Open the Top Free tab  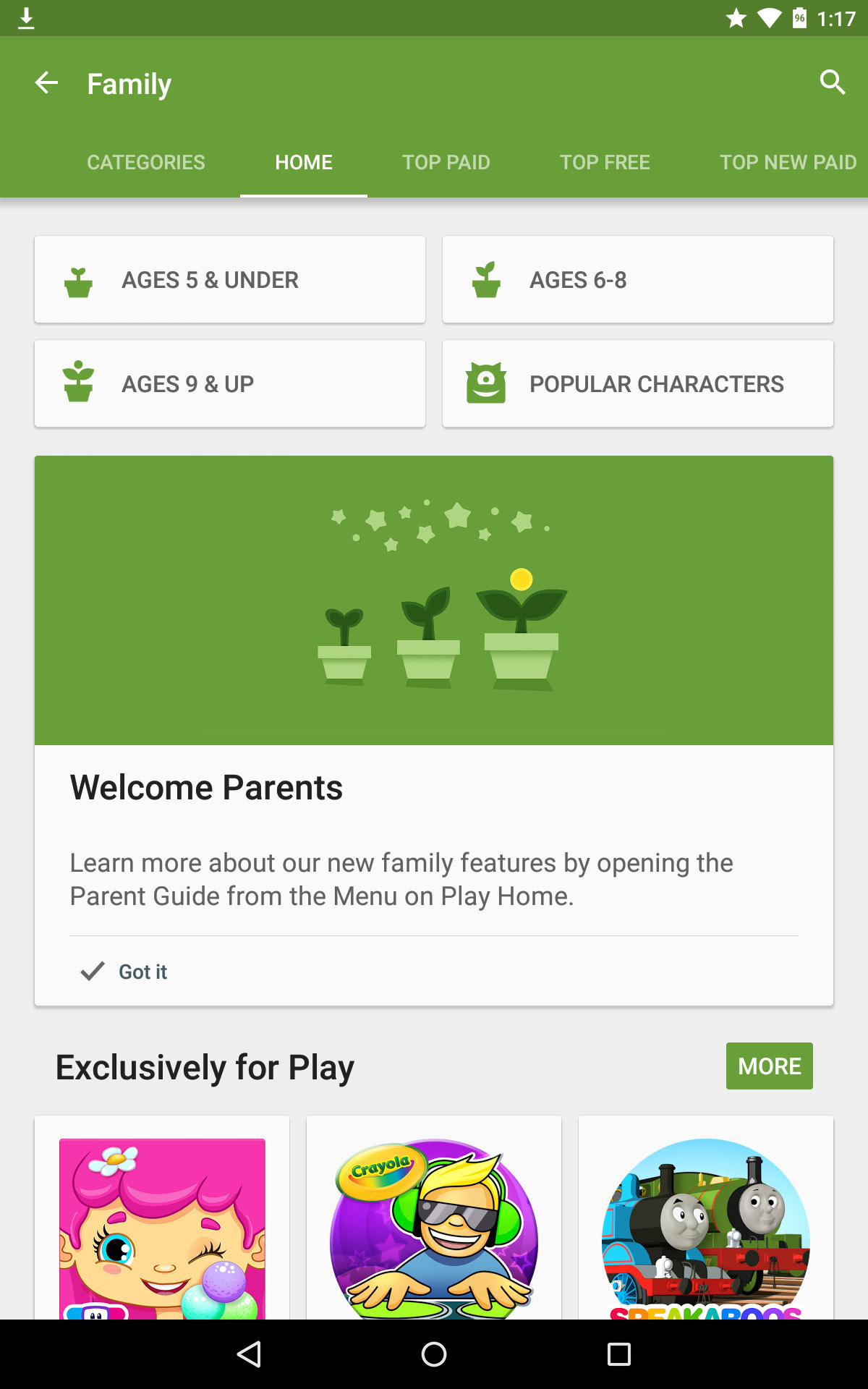pos(605,162)
